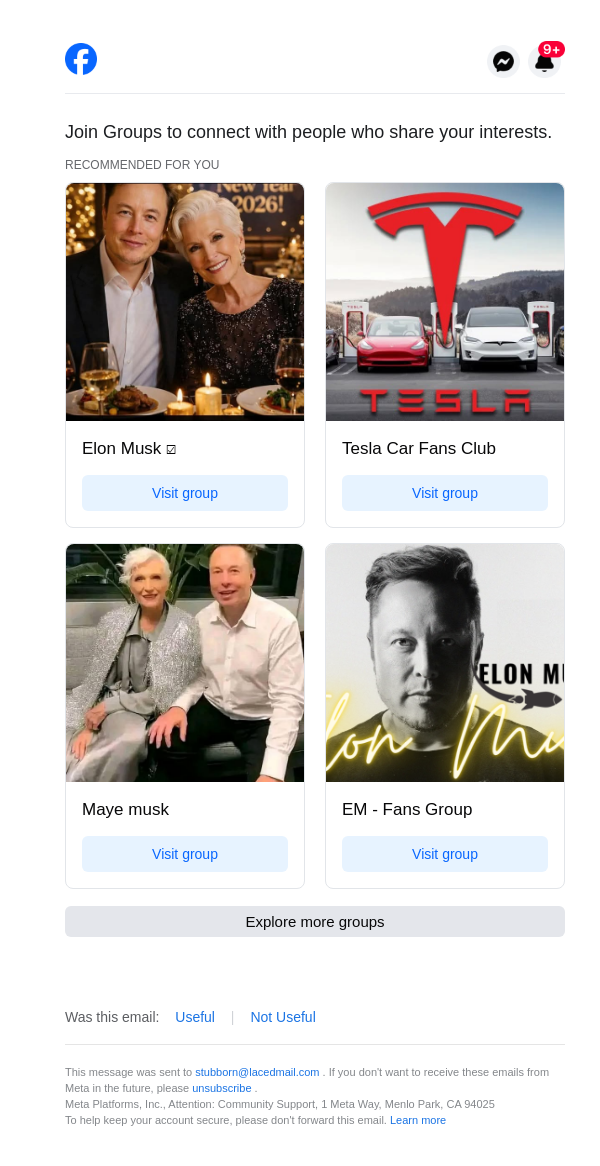This screenshot has width=600, height=1166.
Task: Open the Tesla Car Fans Club image
Action: (445, 302)
